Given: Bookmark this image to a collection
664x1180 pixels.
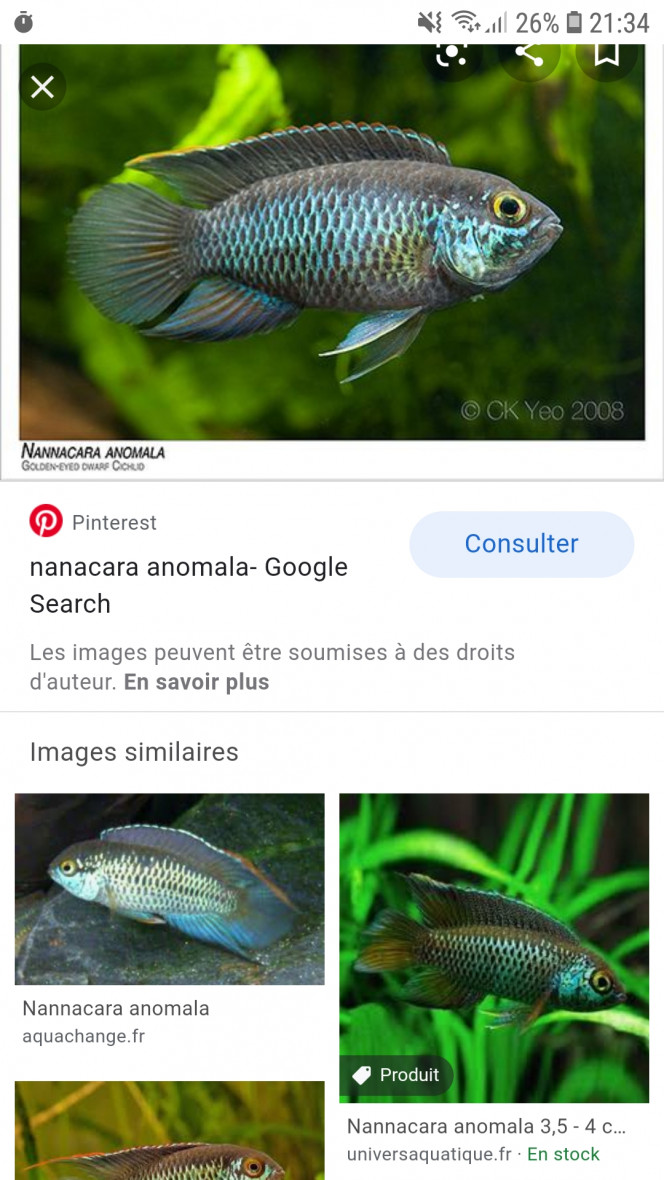Looking at the screenshot, I should tap(606, 53).
